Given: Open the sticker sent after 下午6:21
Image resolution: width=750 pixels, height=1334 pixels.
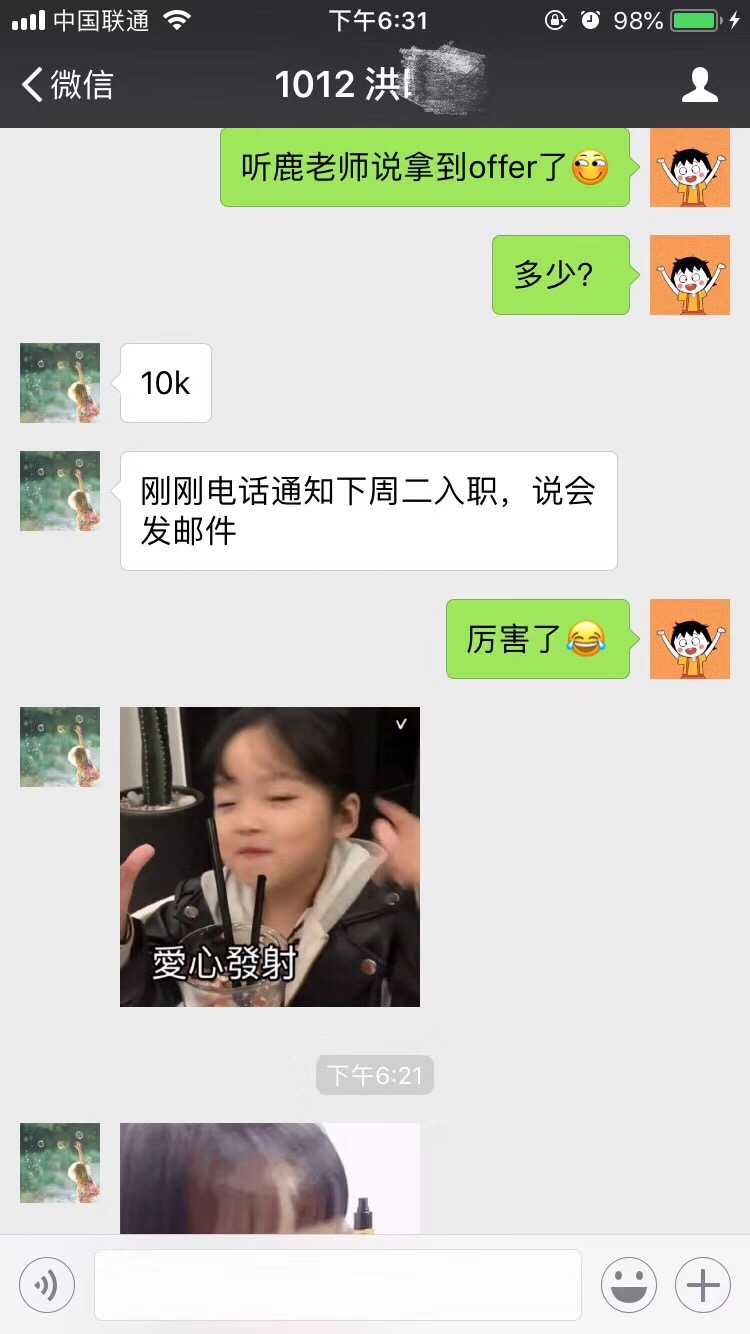Looking at the screenshot, I should (270, 1178).
